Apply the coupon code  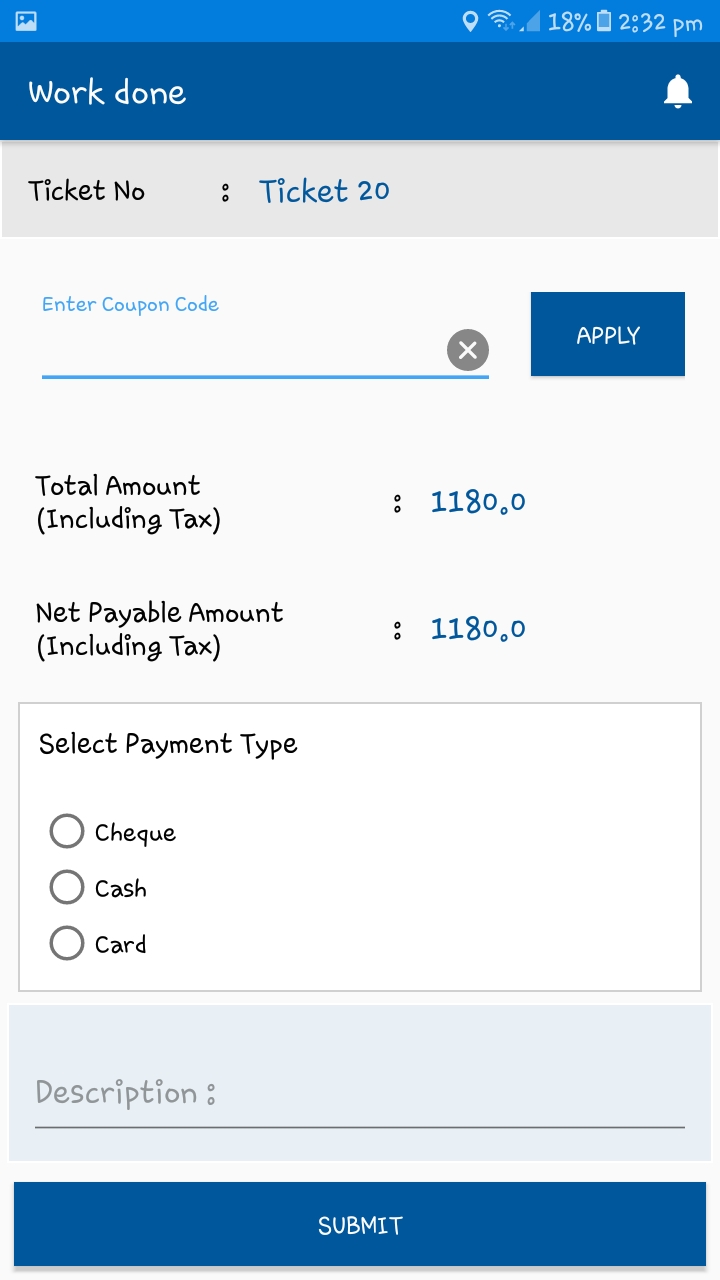[607, 335]
